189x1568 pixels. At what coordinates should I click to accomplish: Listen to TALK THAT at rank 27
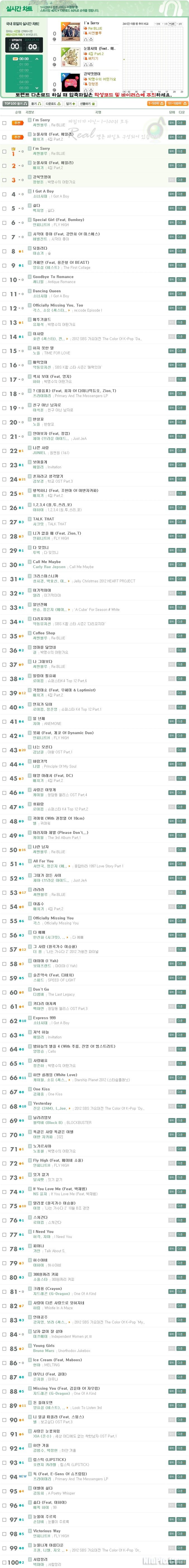click(x=171, y=522)
